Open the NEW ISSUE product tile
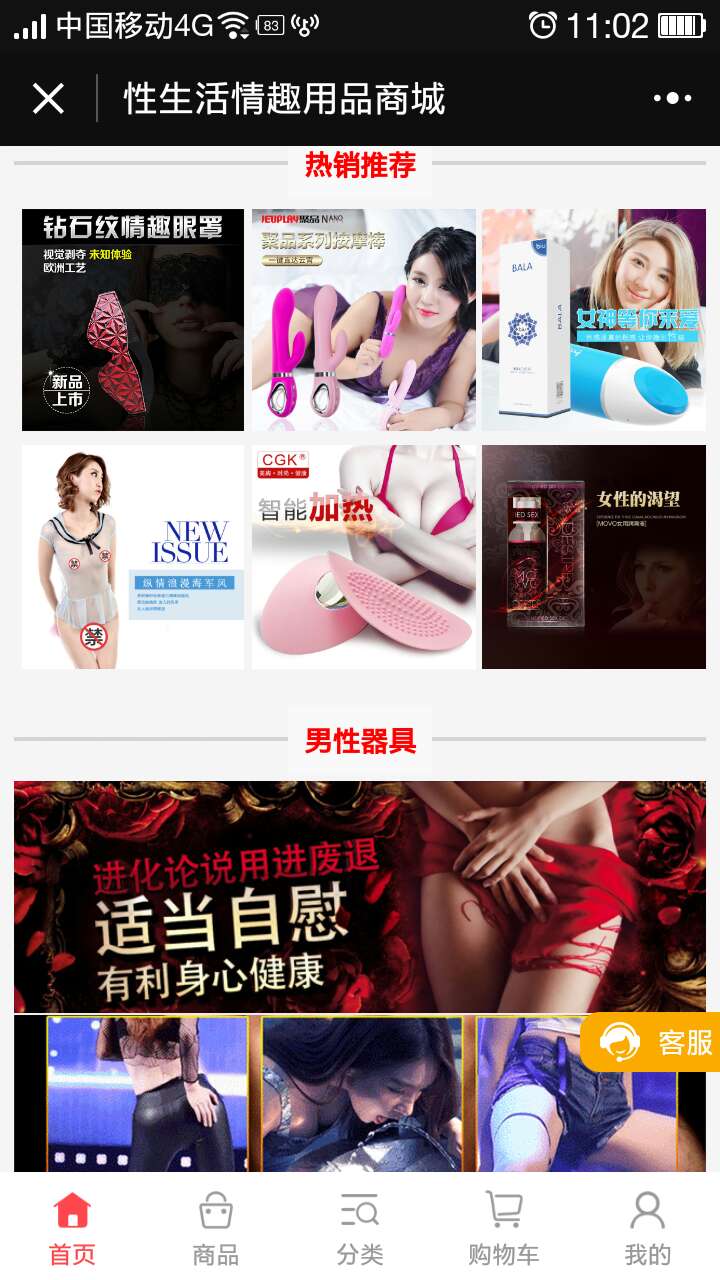720x1280 pixels. coord(133,557)
